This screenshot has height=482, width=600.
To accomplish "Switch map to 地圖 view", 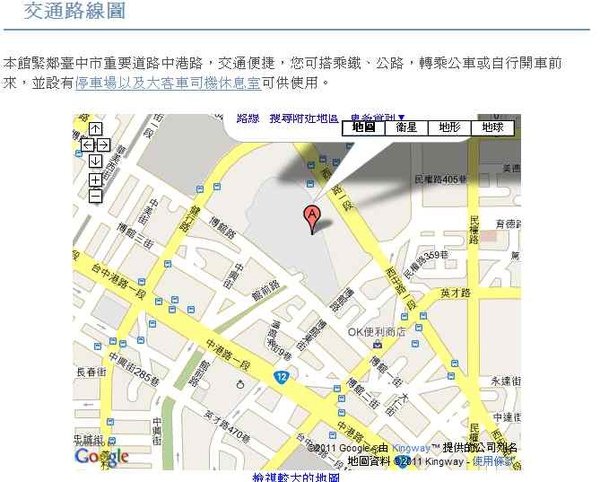I will click(x=364, y=128).
